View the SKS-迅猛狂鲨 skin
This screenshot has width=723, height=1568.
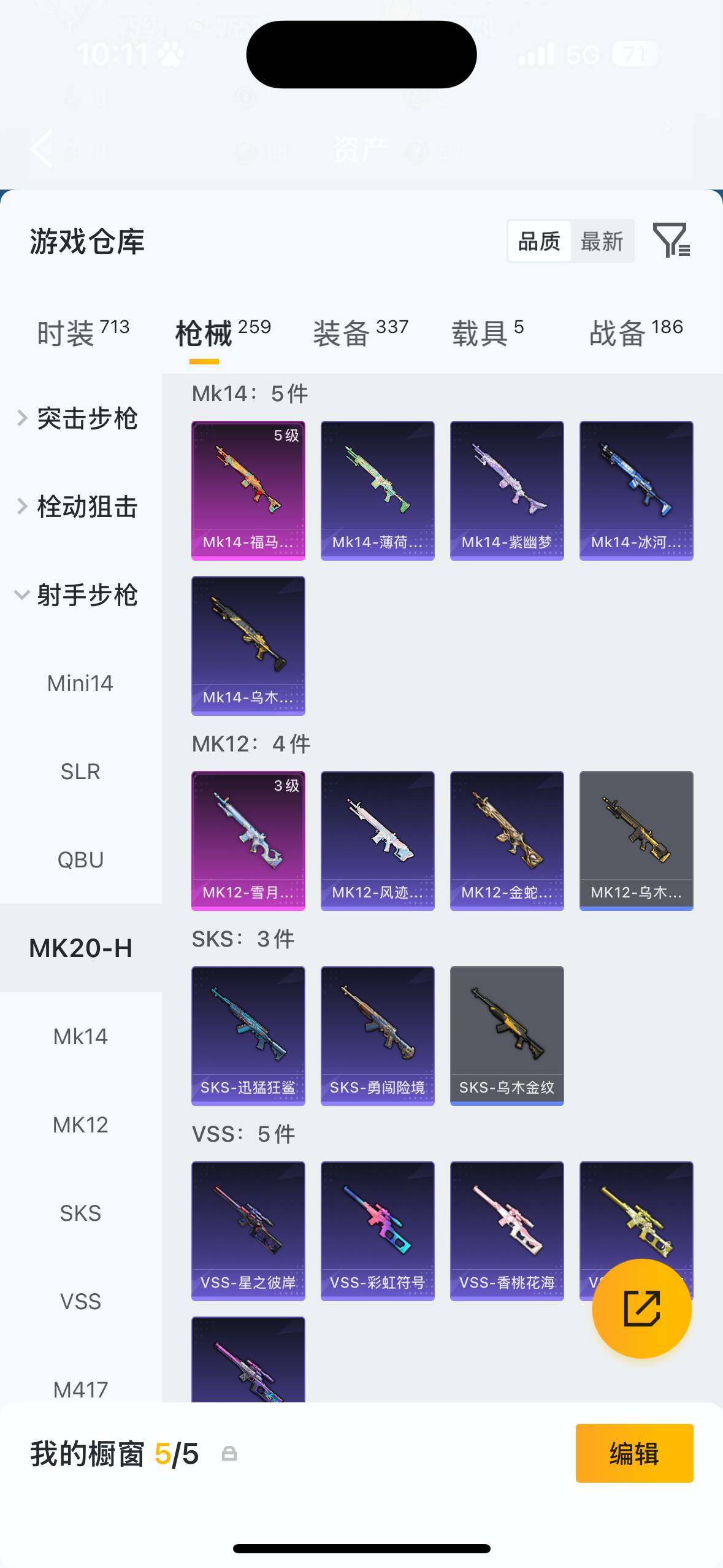pos(248,1036)
